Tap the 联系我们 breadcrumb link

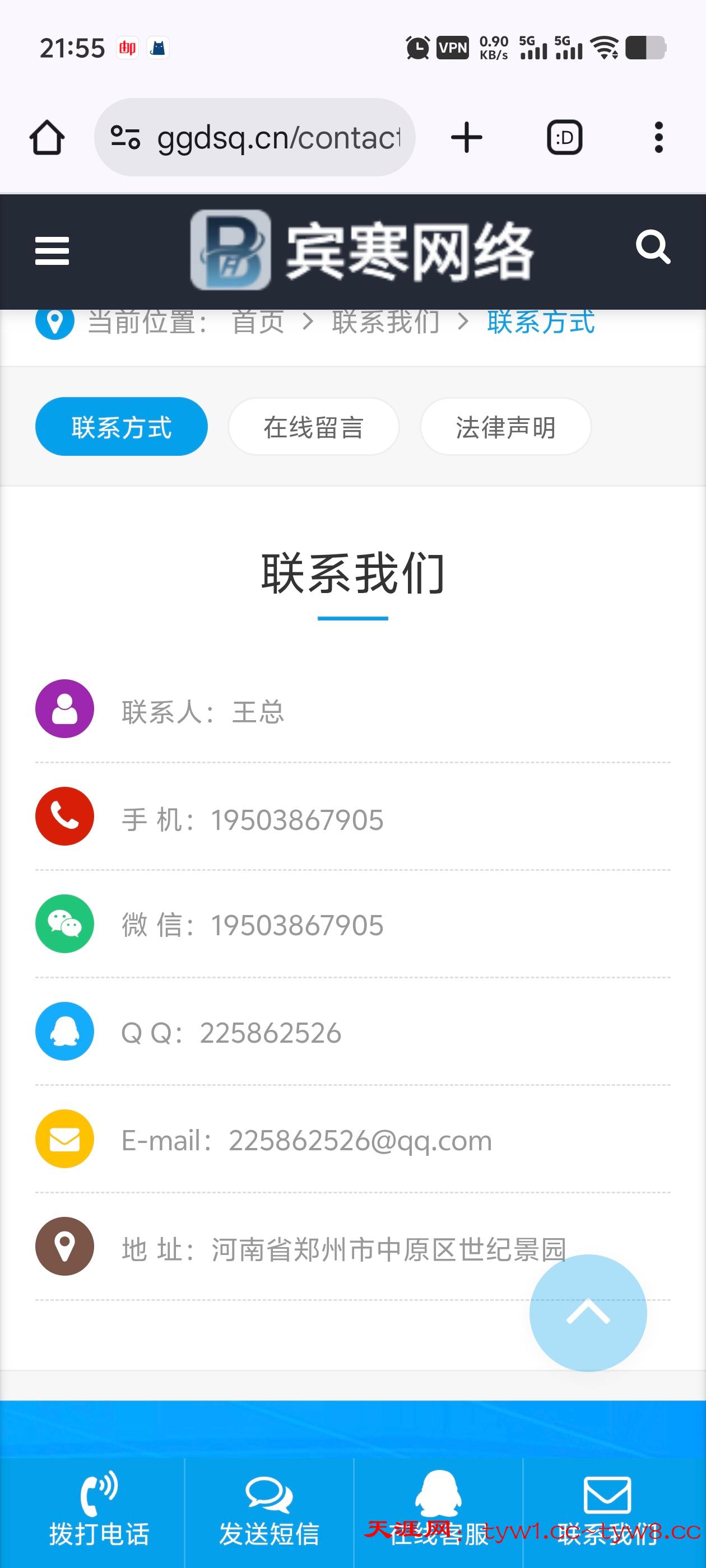(x=386, y=322)
